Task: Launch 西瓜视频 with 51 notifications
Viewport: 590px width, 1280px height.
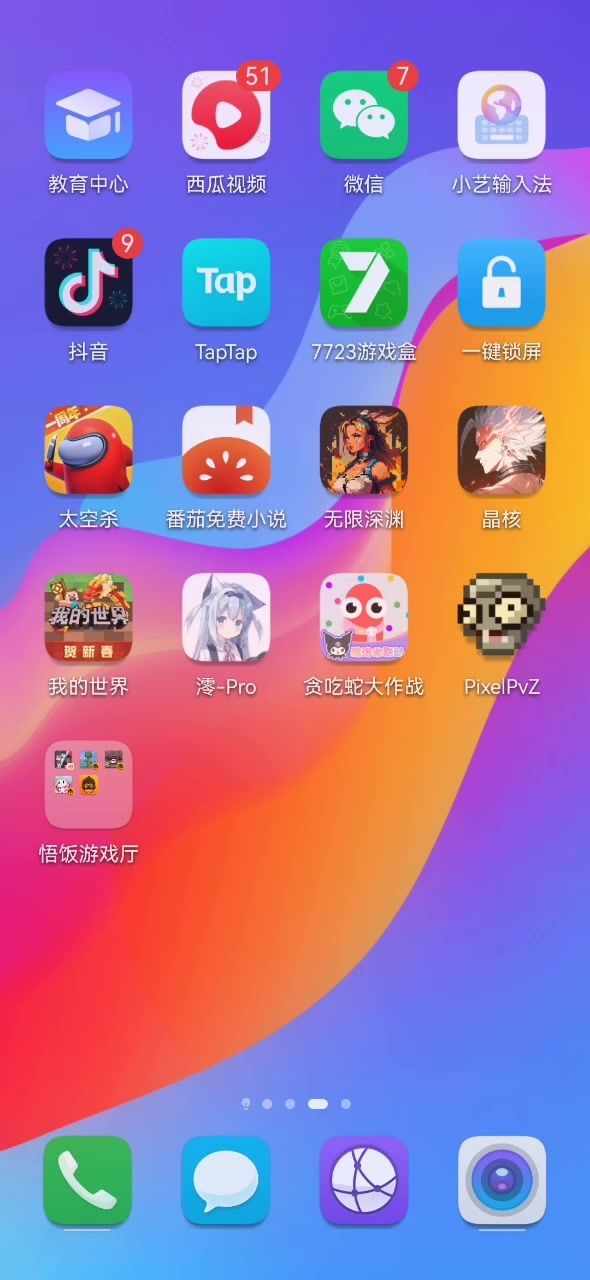Action: pos(226,116)
